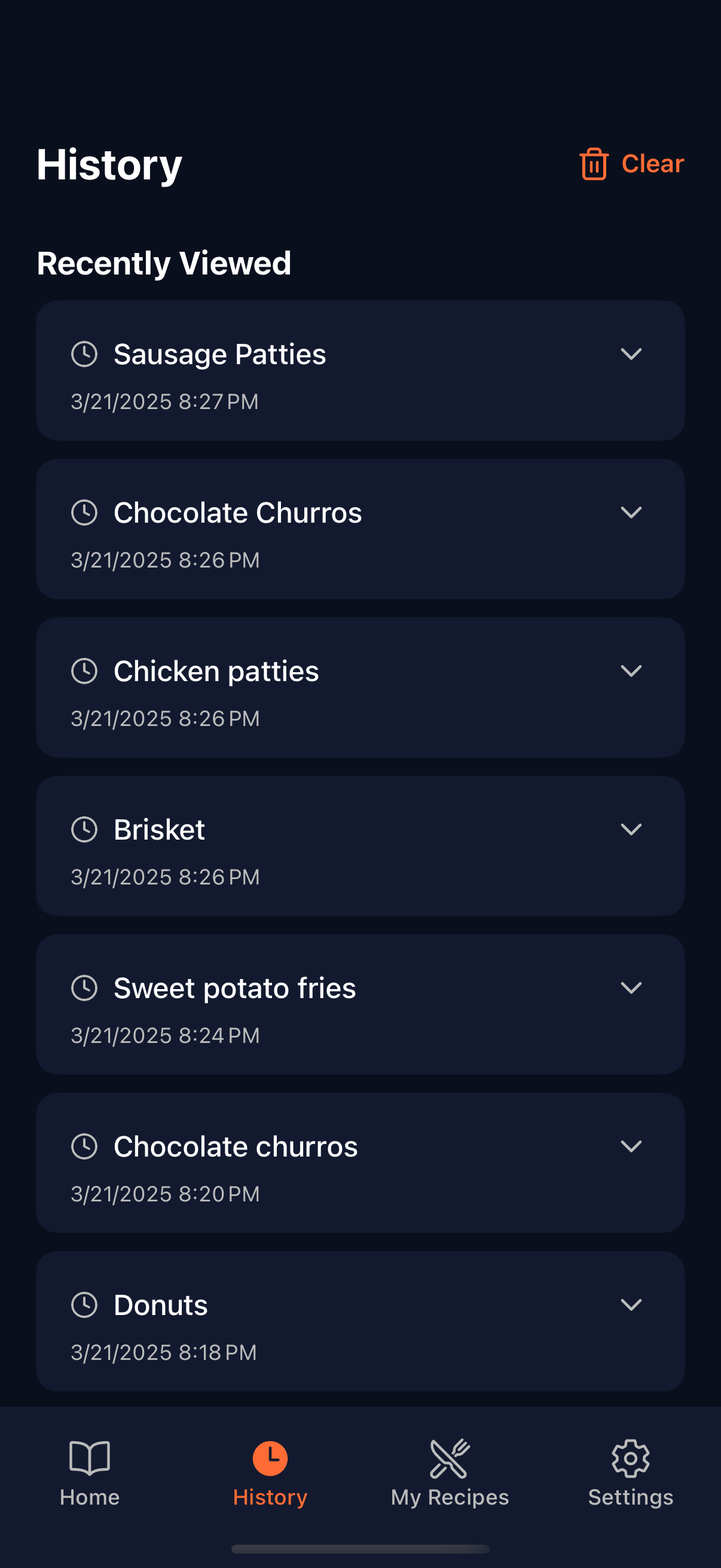Expand the Brisket entry
721x1568 pixels.
tap(631, 829)
